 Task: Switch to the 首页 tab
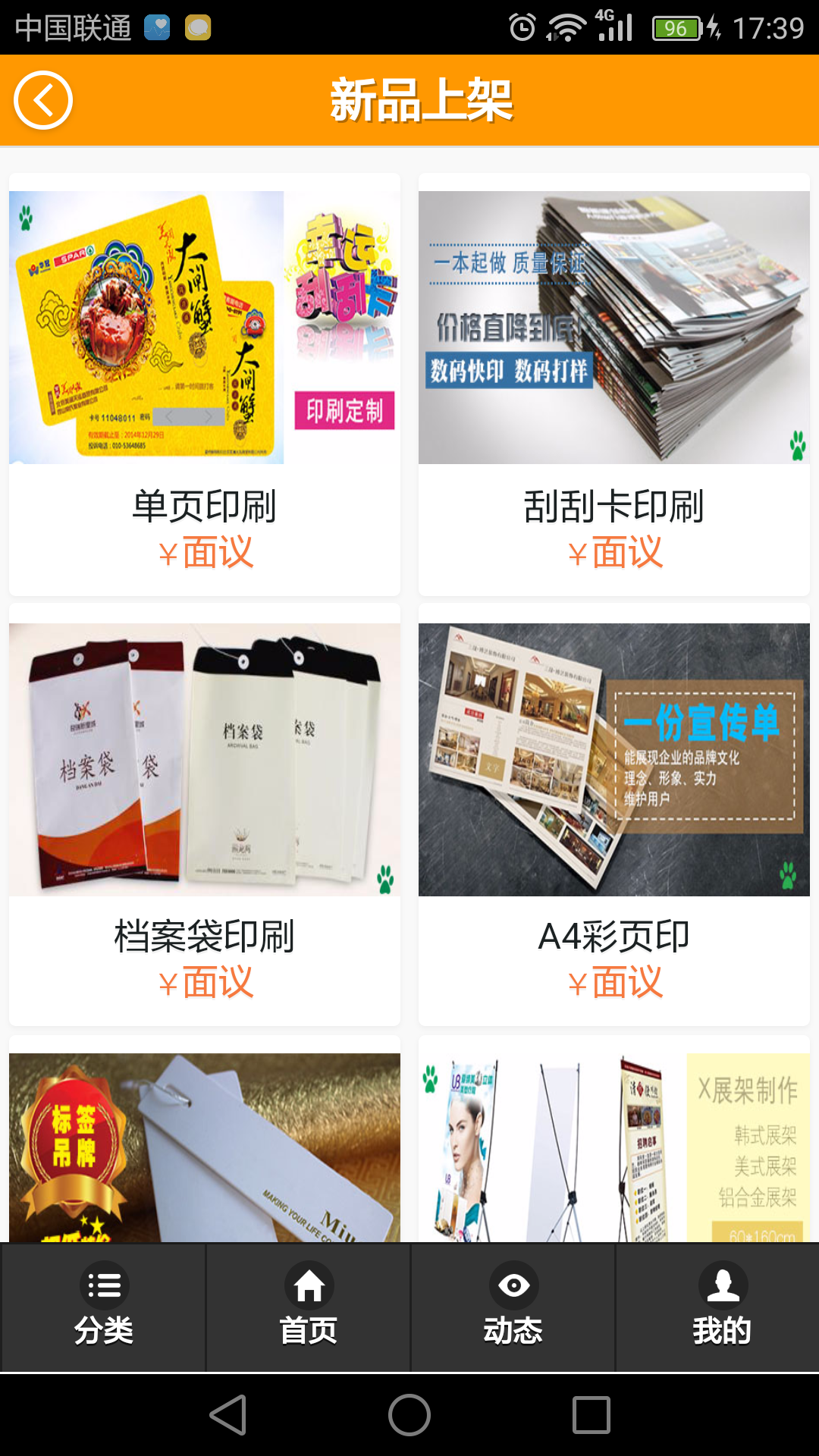[309, 1307]
